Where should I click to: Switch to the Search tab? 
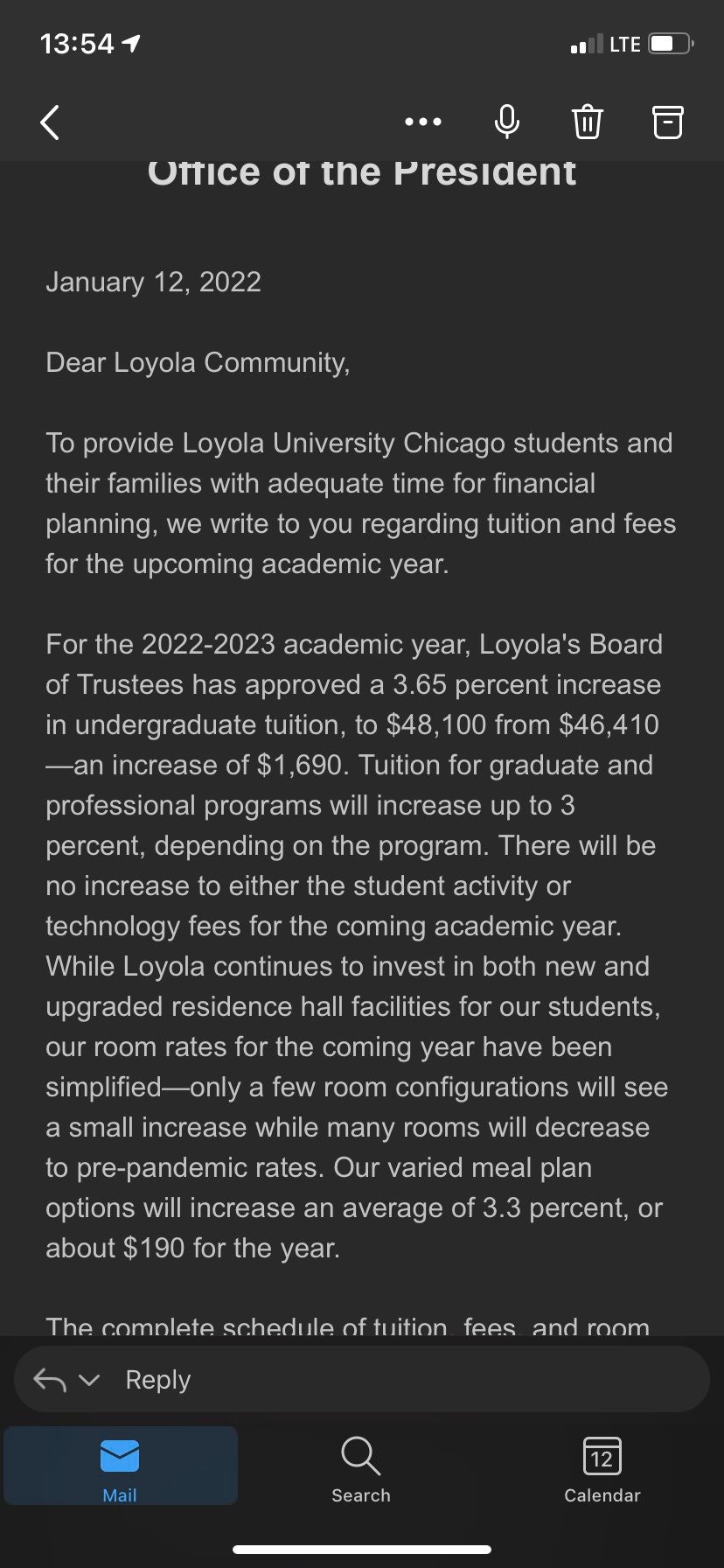pos(361,1469)
